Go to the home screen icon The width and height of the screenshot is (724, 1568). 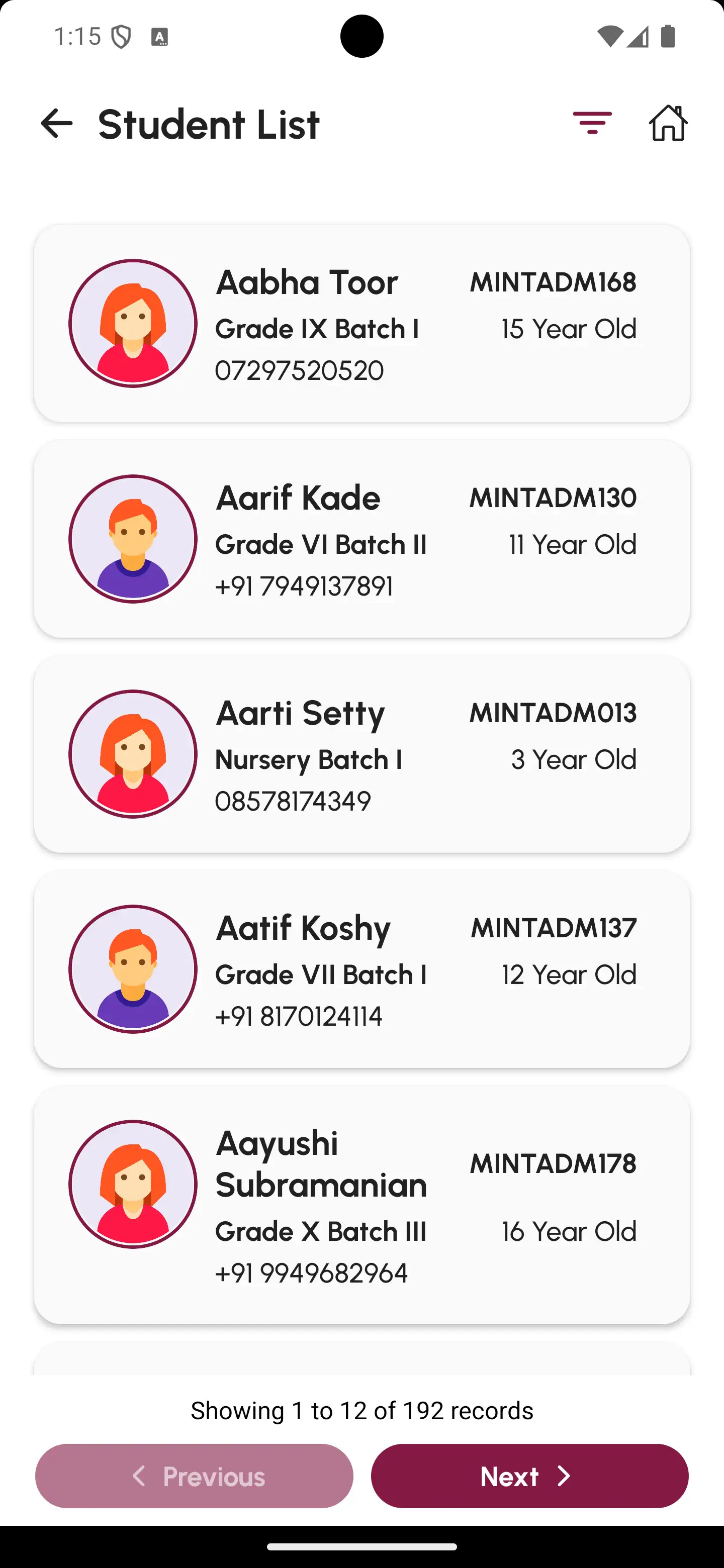668,124
